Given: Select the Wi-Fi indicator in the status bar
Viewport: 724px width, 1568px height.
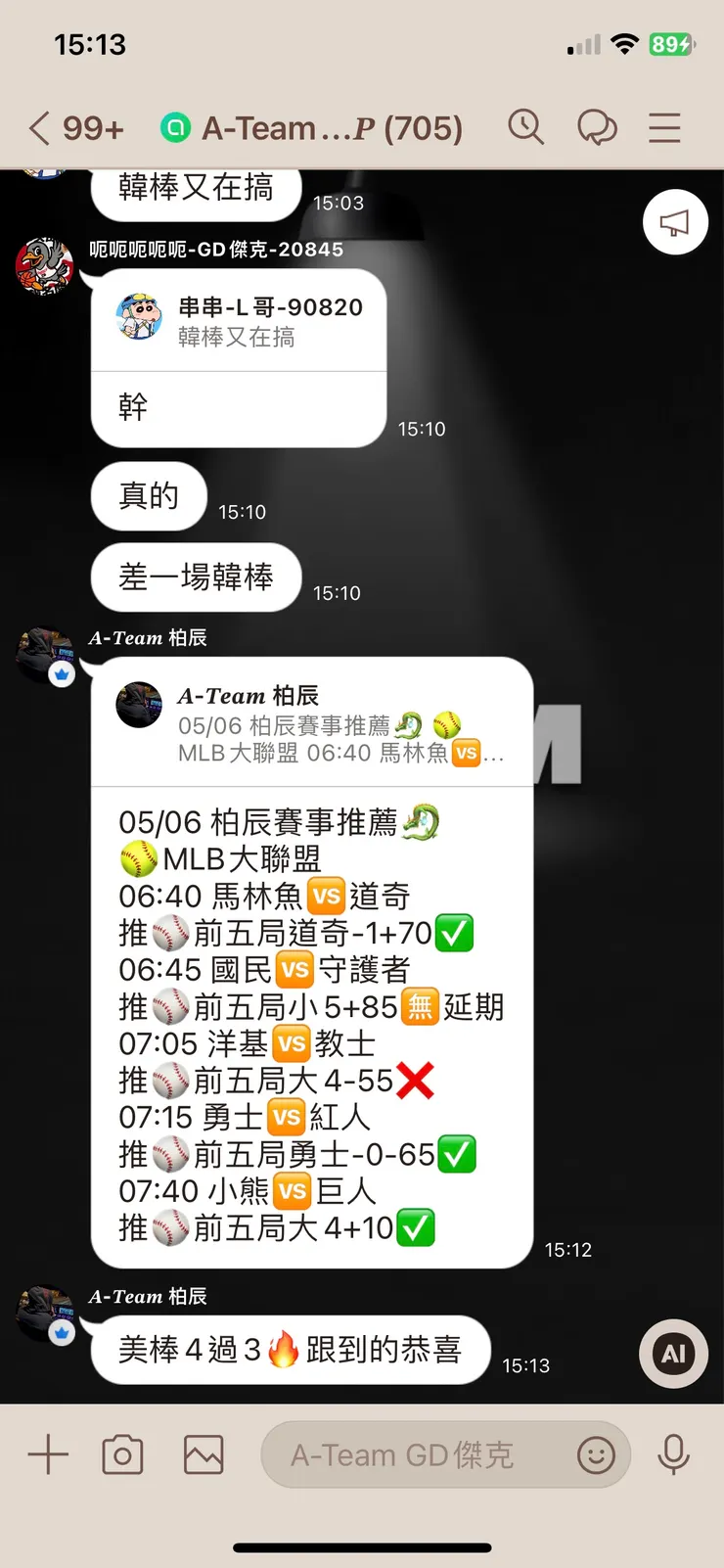Looking at the screenshot, I should point(623,43).
